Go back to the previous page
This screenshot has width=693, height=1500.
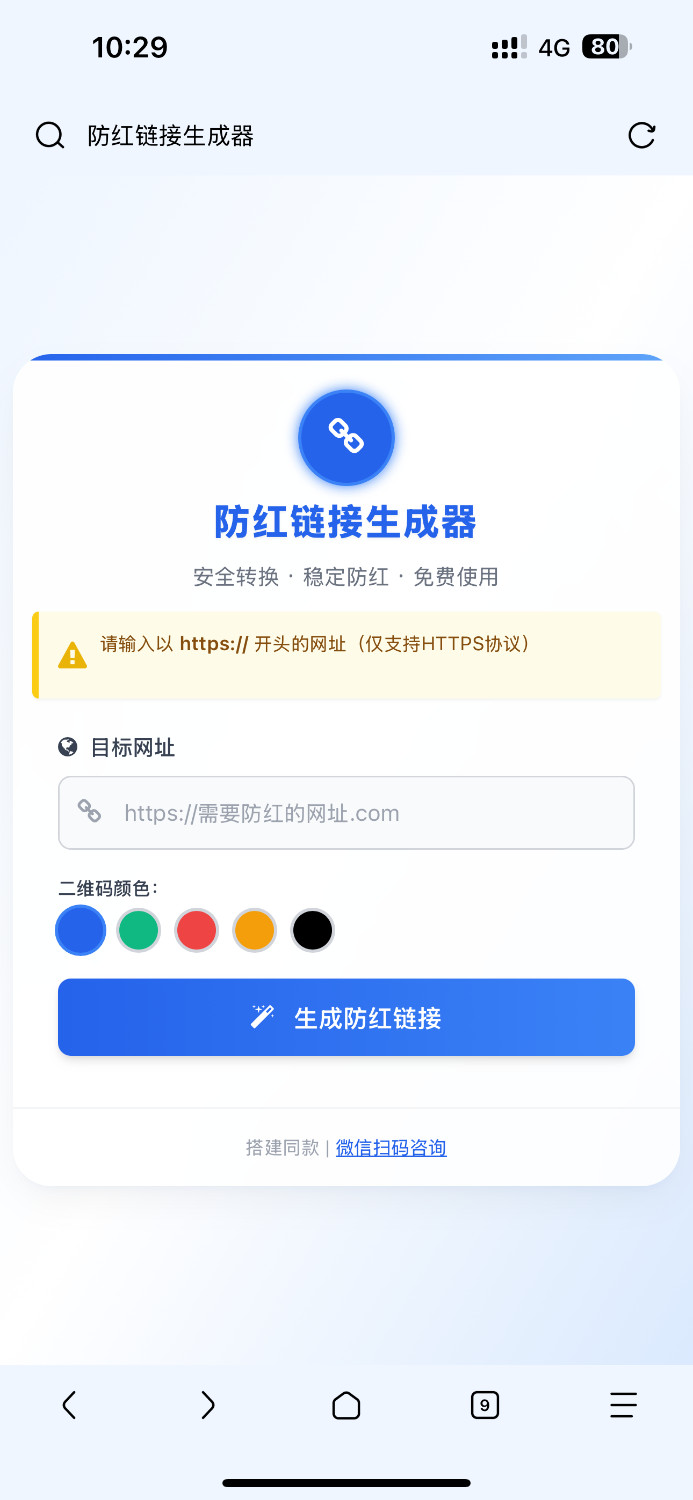click(69, 1405)
